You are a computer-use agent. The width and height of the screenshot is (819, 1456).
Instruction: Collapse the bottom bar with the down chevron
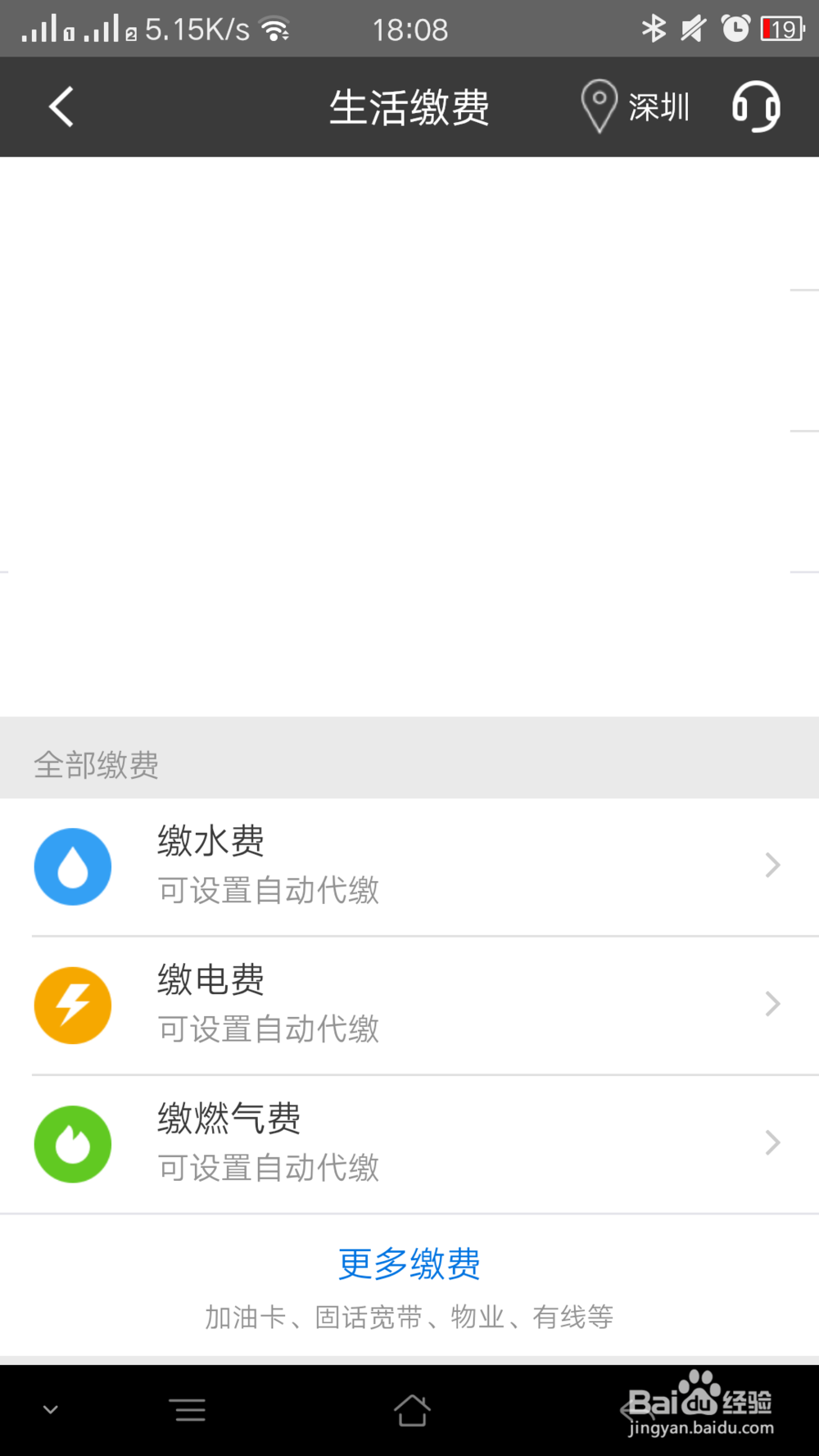(50, 1410)
